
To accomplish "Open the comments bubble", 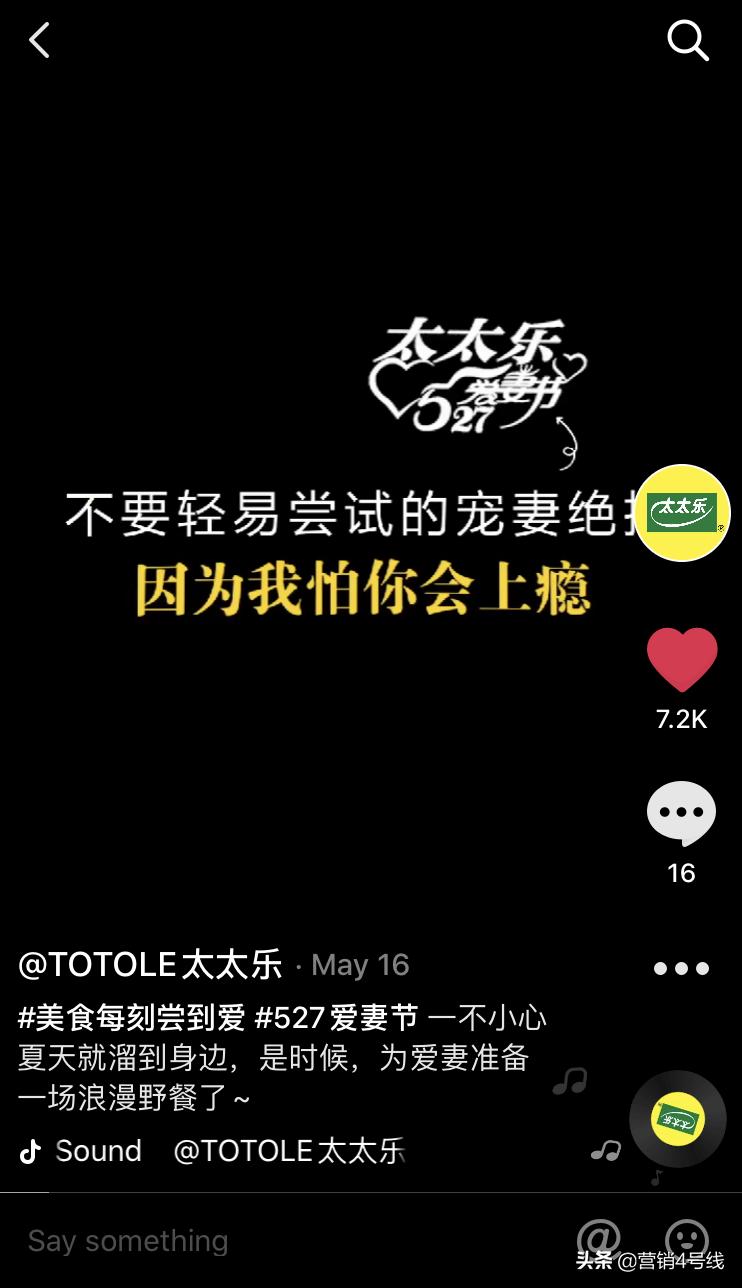I will coord(681,814).
